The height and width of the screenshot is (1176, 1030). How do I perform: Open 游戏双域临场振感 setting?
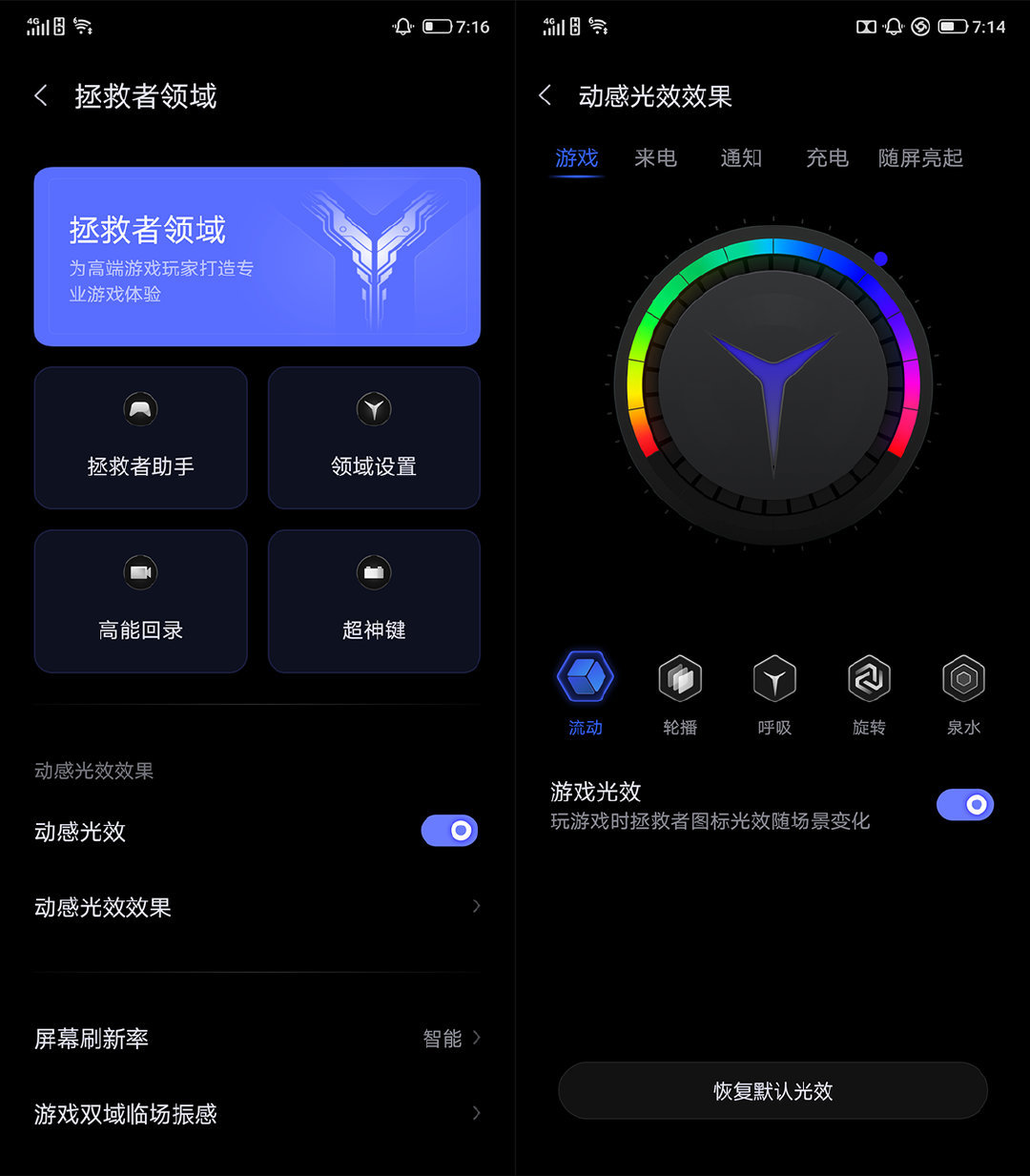pos(257,1114)
